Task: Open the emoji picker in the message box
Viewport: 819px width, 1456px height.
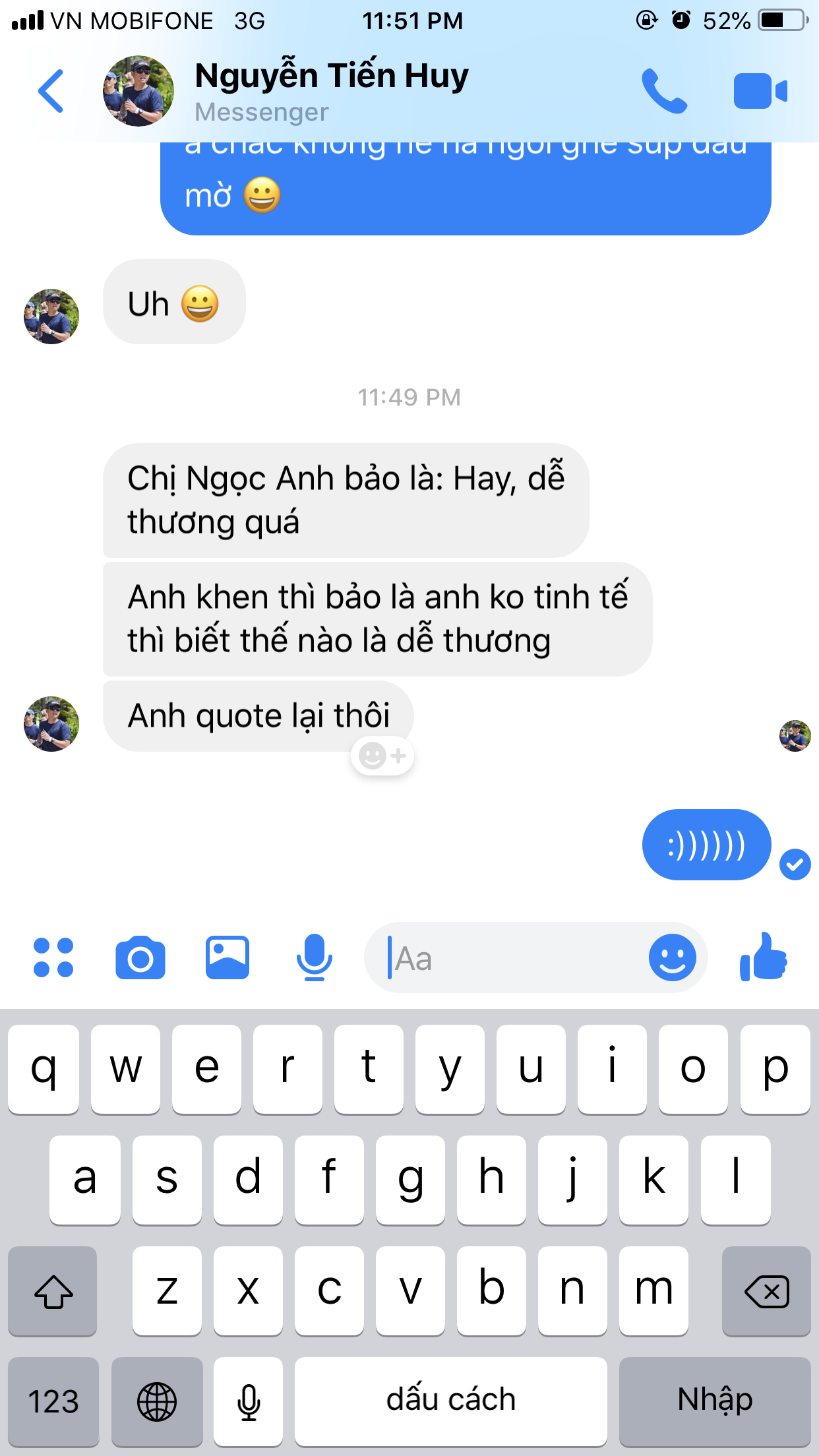Action: [672, 957]
